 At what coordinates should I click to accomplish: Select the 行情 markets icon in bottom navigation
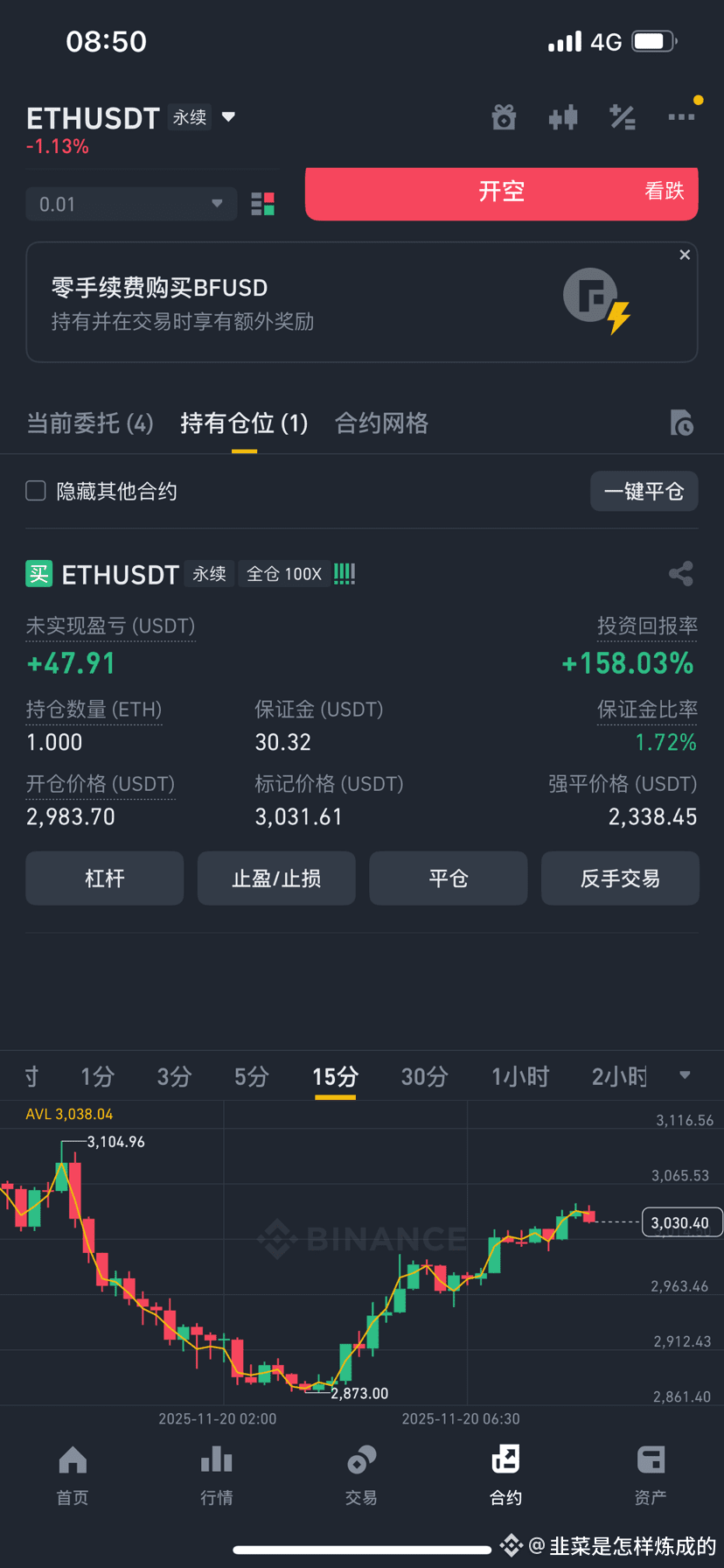(216, 1474)
